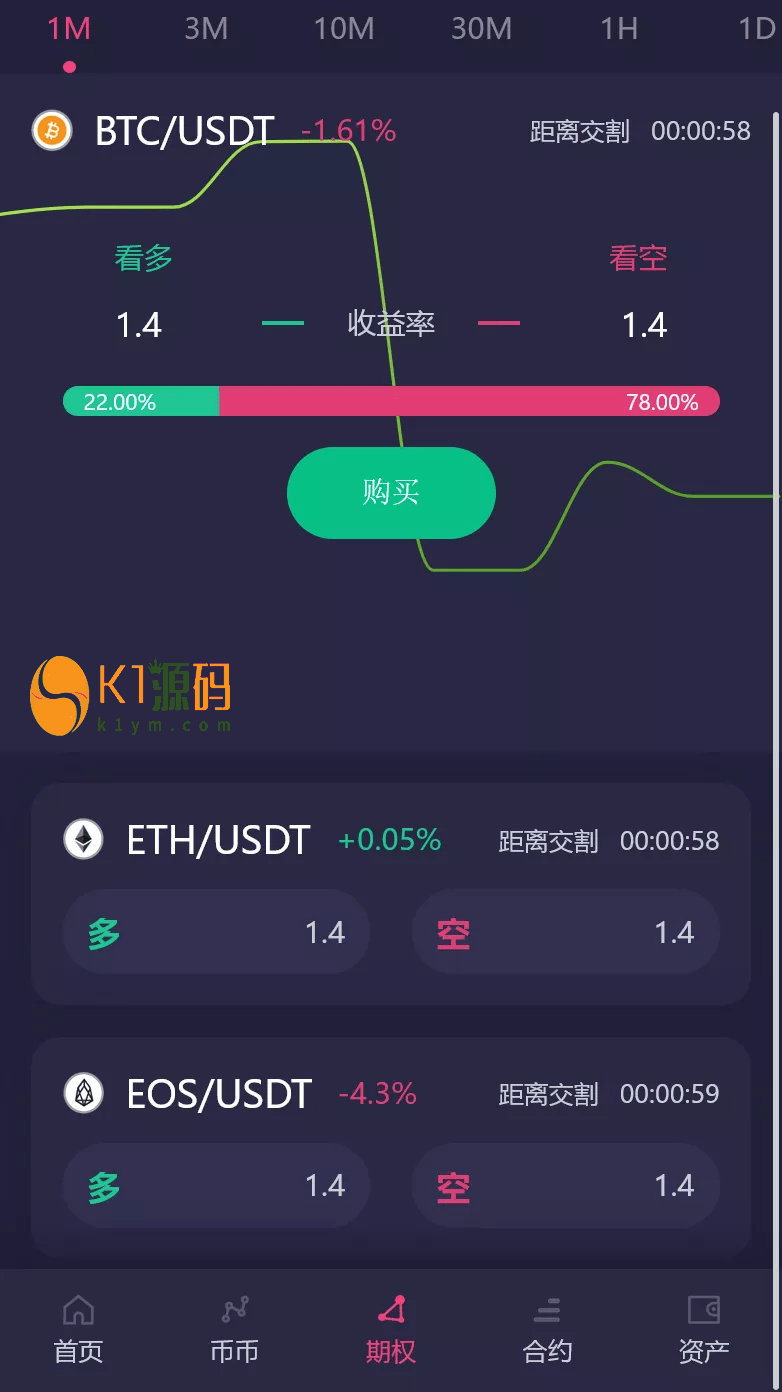Open the 币币 spot trading tab
Viewport: 782px width, 1392px height.
[x=234, y=1330]
